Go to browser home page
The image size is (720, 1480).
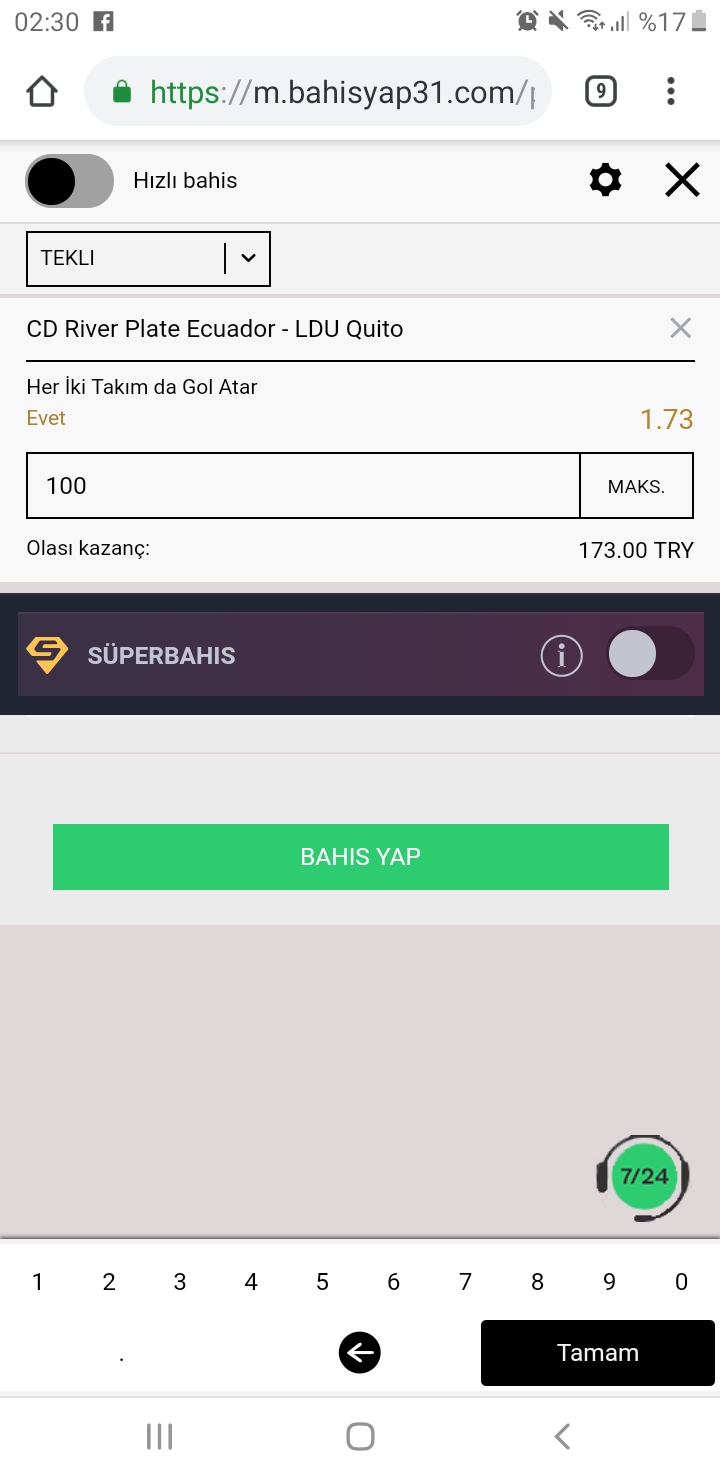pos(42,92)
